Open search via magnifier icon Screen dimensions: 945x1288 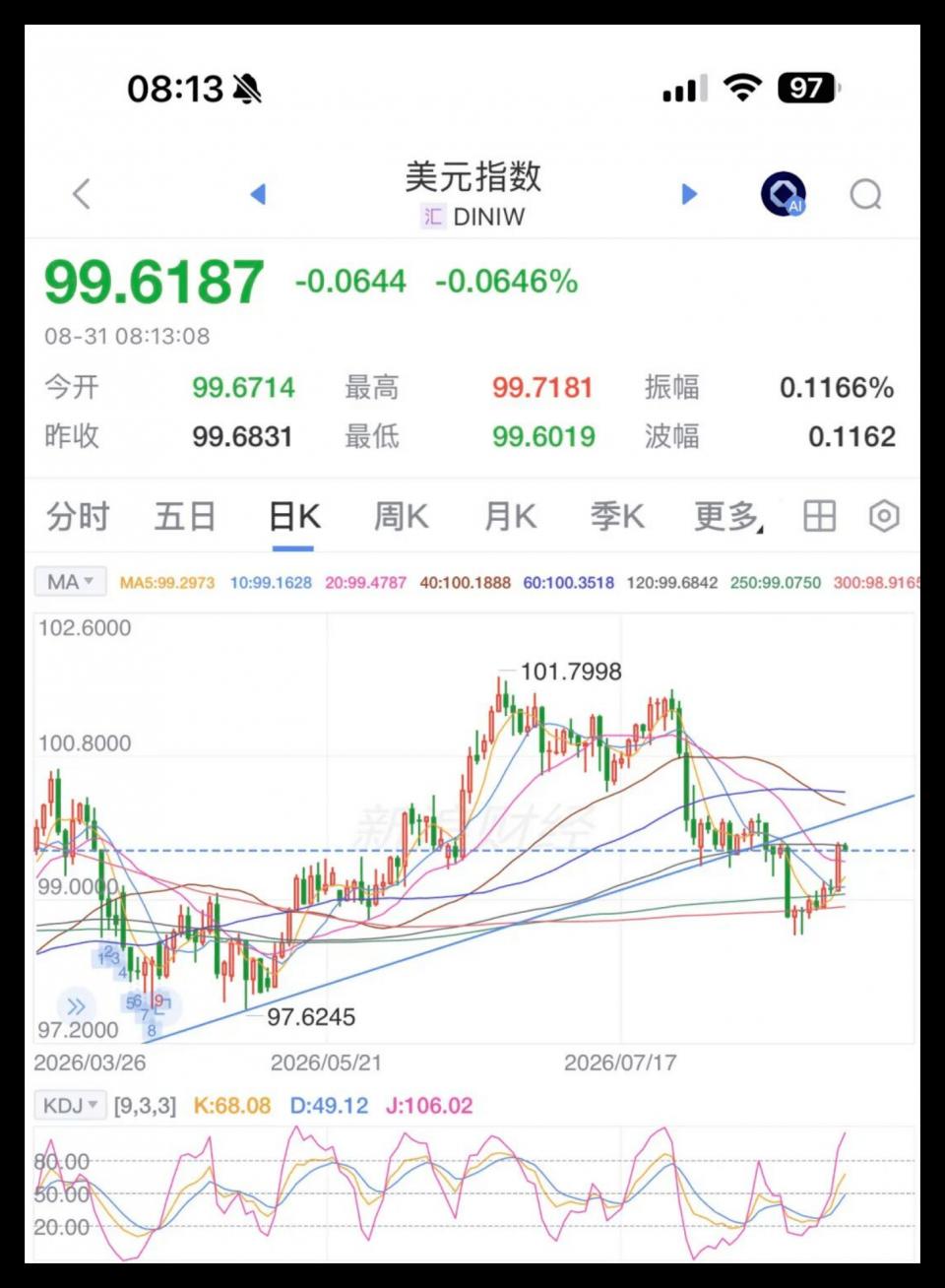coord(865,195)
